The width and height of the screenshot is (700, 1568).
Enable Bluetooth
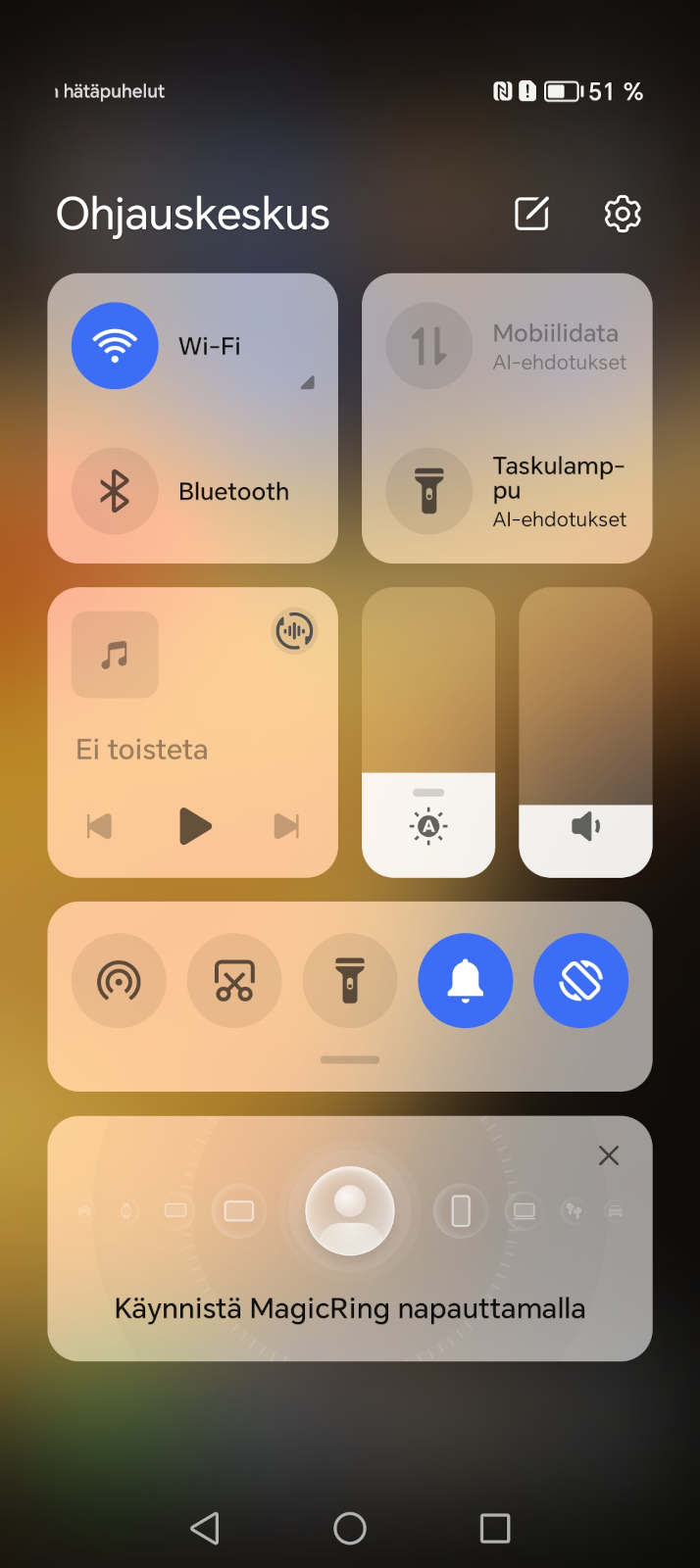(x=115, y=491)
